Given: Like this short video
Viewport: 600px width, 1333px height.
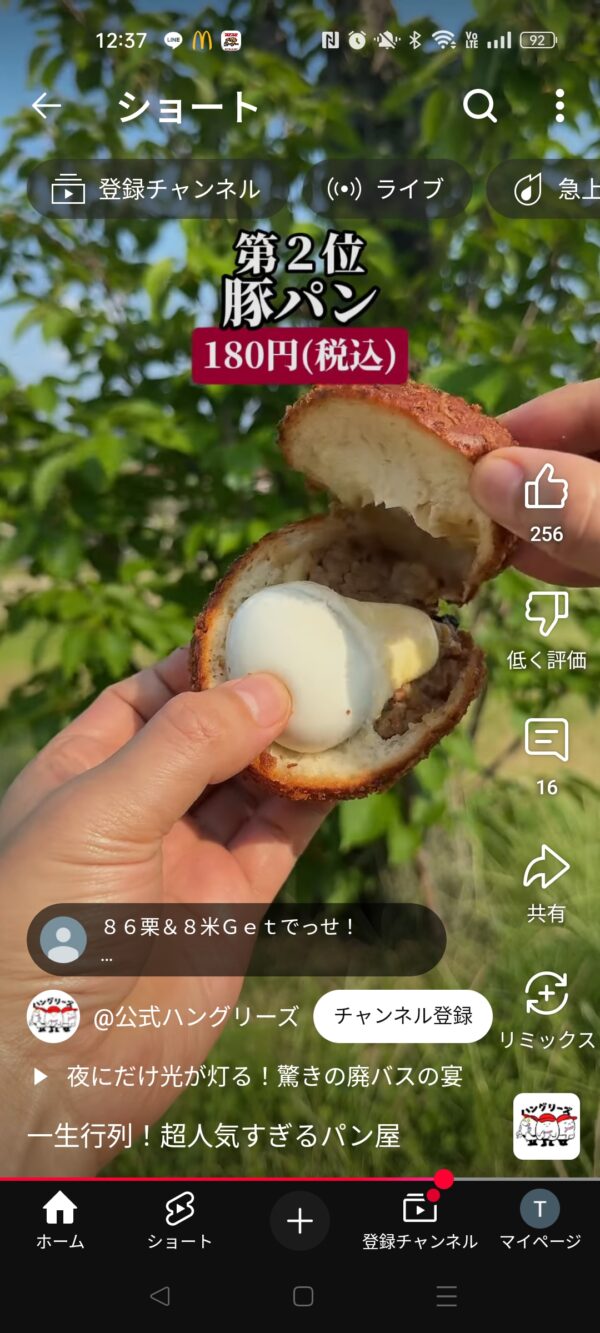Looking at the screenshot, I should coord(546,490).
